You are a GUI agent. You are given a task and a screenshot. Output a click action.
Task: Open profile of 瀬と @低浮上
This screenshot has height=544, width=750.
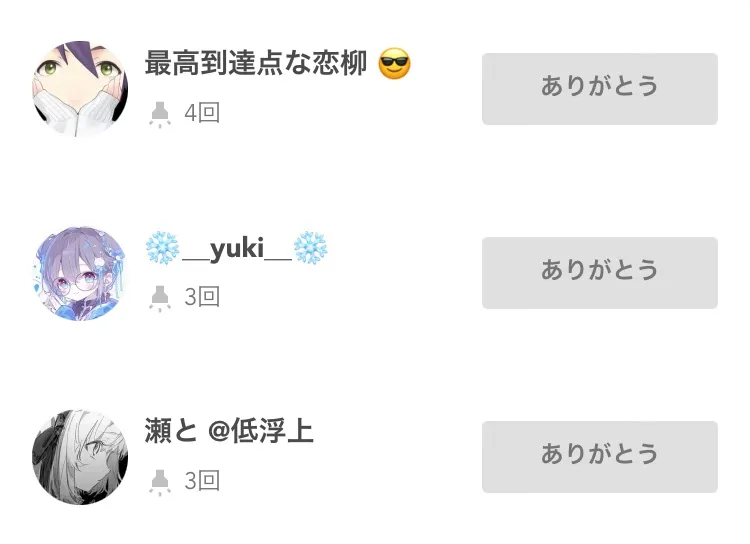click(80, 457)
